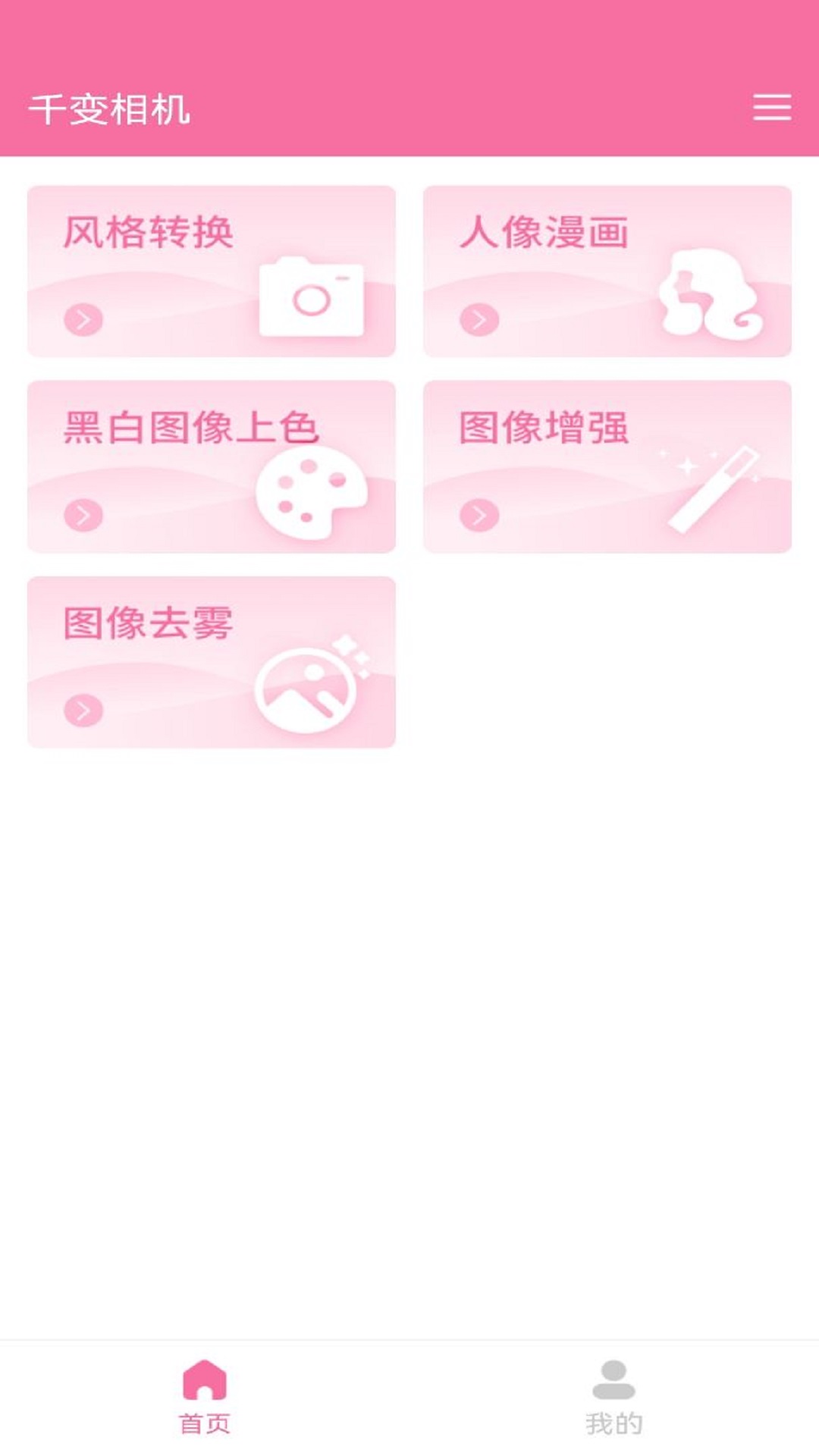The image size is (819, 1456).
Task: Launch the 图像去雾 feature
Action: tap(212, 662)
